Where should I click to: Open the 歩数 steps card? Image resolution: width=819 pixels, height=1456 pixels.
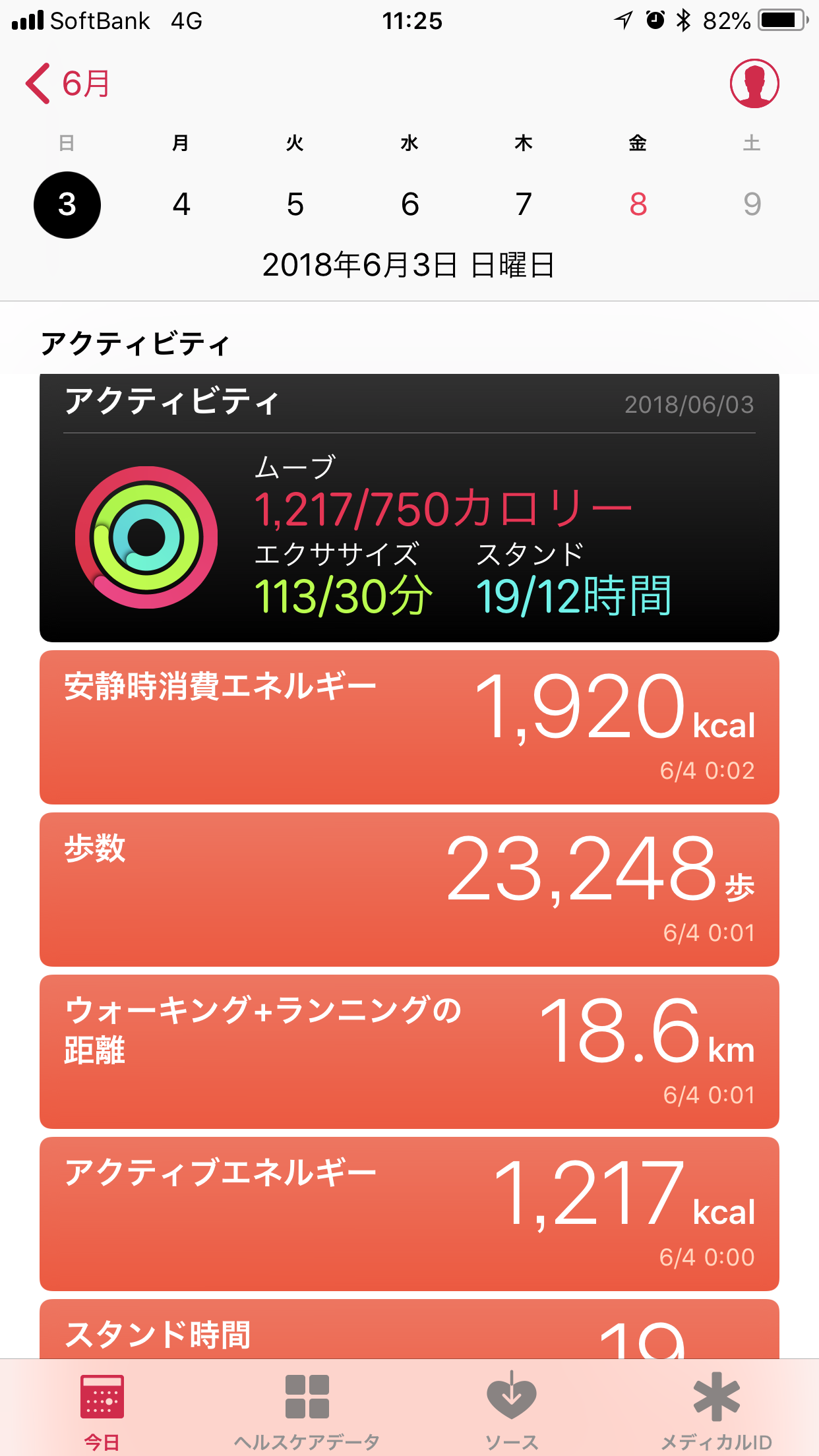[409, 889]
